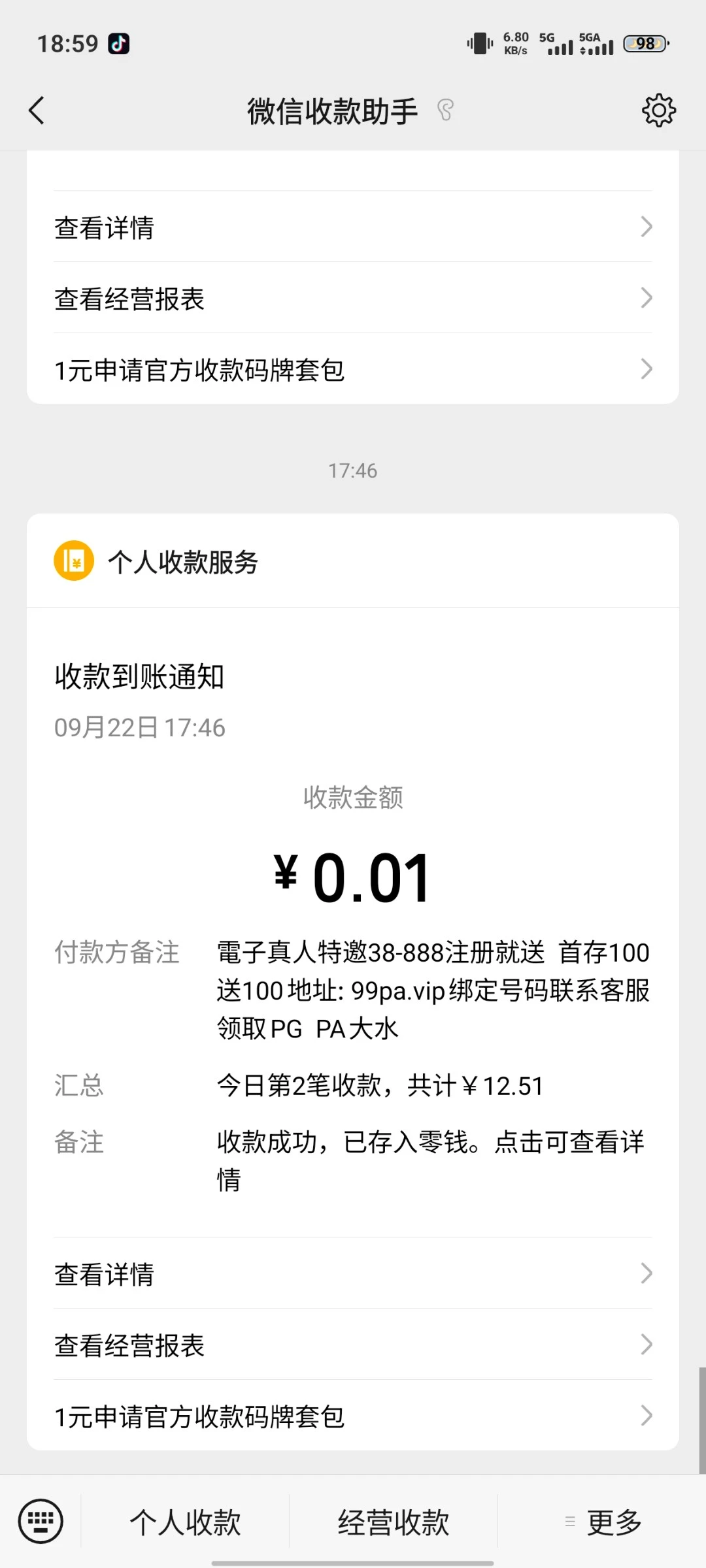Tap 收款到账通知 to view the payment record
Image resolution: width=706 pixels, height=1568 pixels.
139,678
